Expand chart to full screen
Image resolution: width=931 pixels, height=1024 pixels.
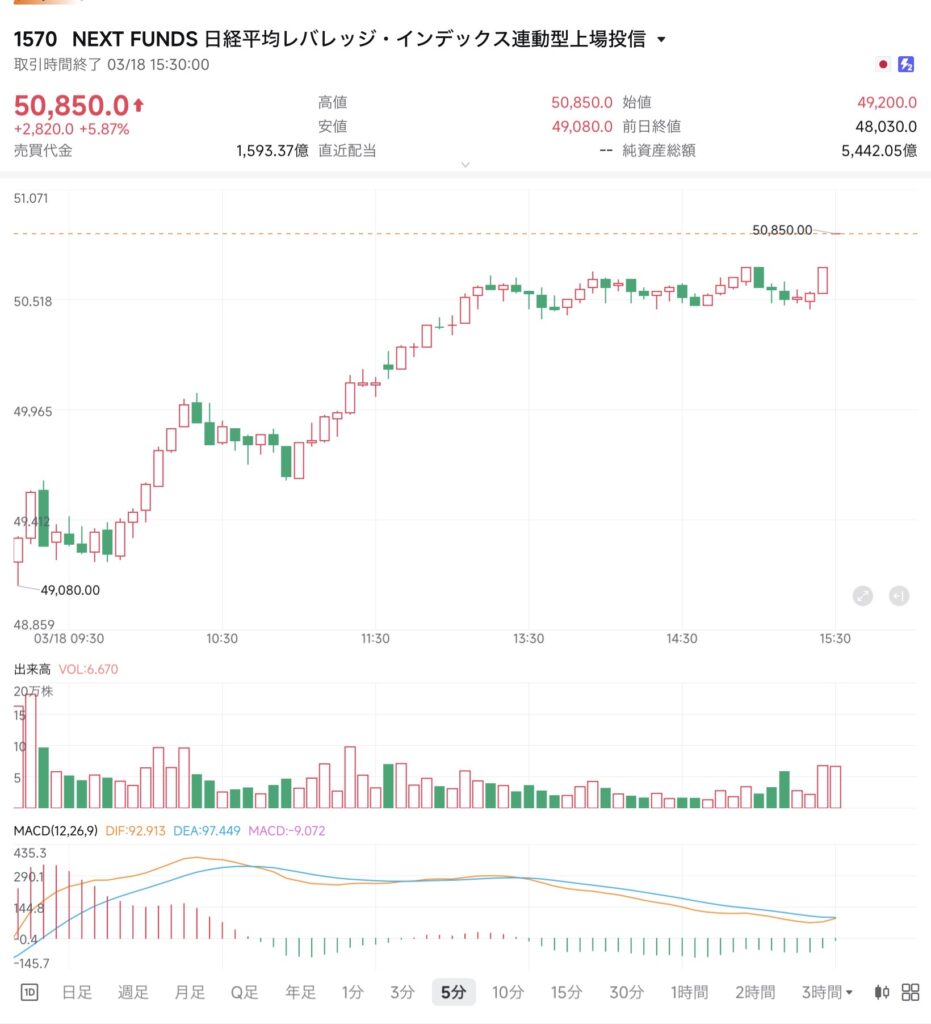click(x=863, y=596)
